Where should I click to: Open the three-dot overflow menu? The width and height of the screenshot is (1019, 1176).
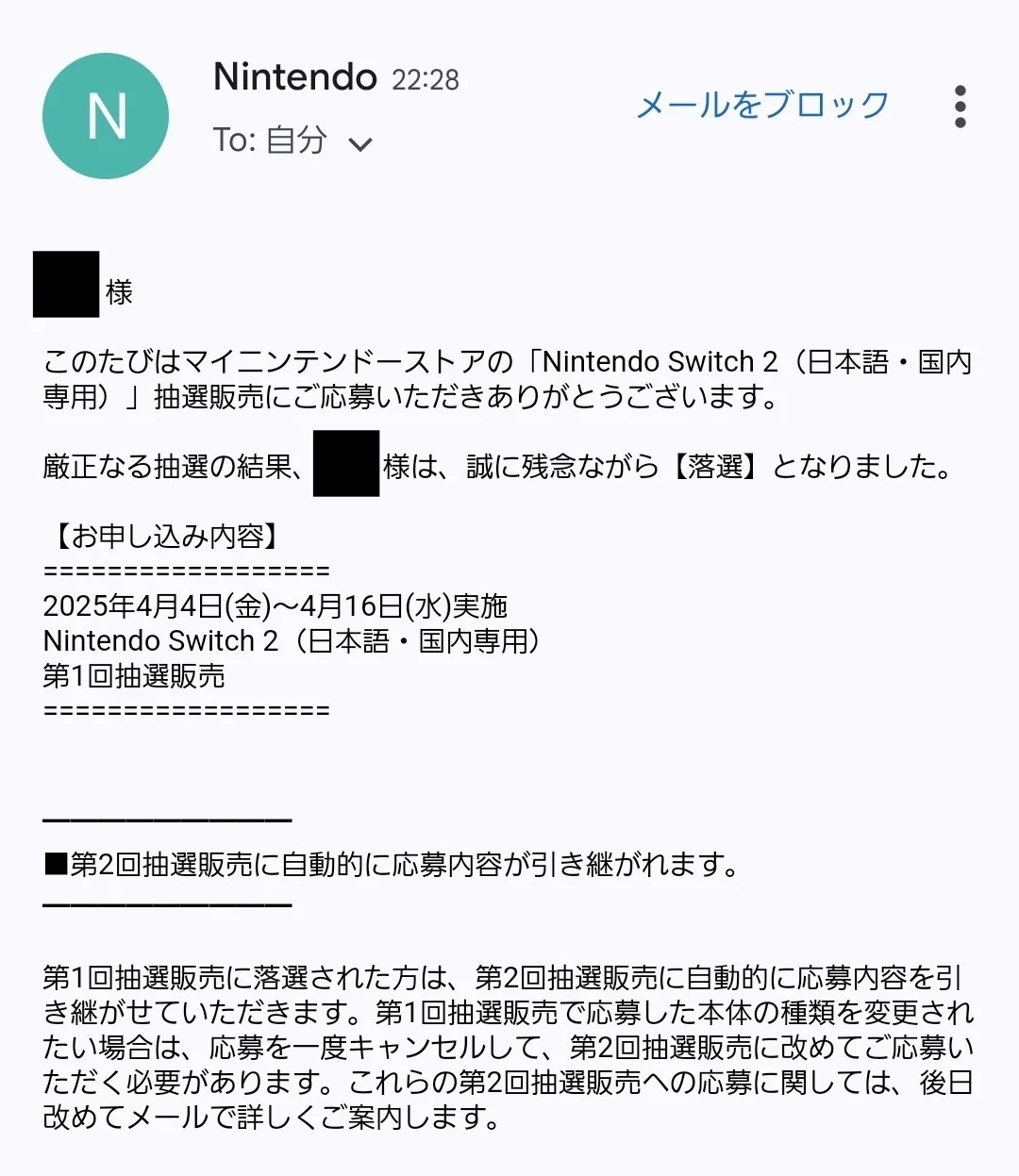click(x=960, y=107)
